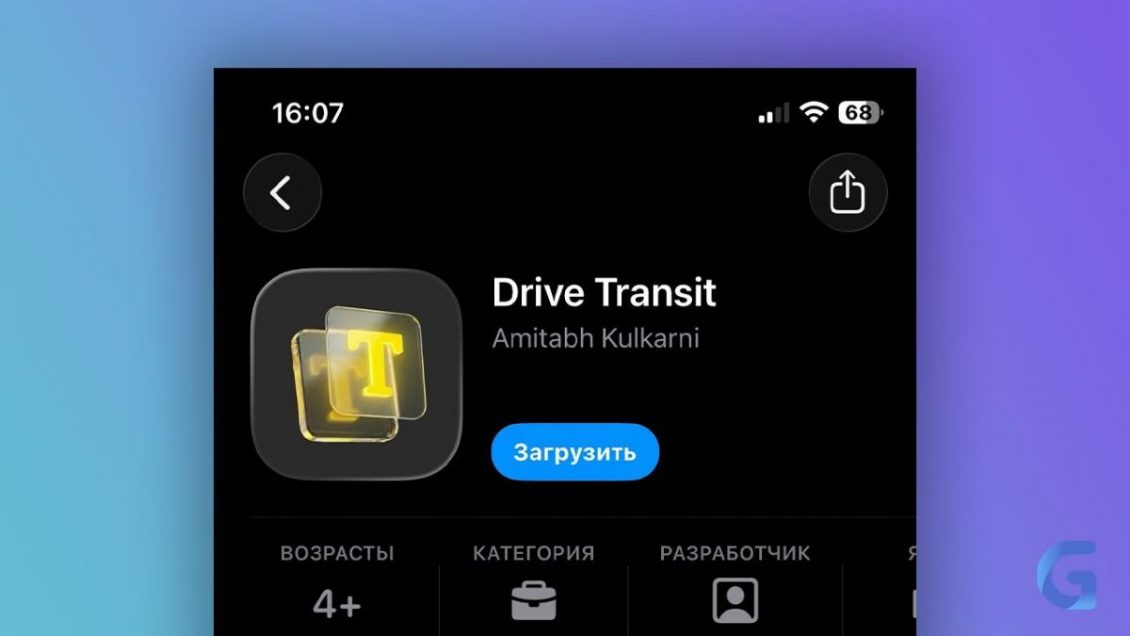The width and height of the screenshot is (1130, 636).
Task: Open developer Amitabh Kulkarni's page
Action: [595, 338]
